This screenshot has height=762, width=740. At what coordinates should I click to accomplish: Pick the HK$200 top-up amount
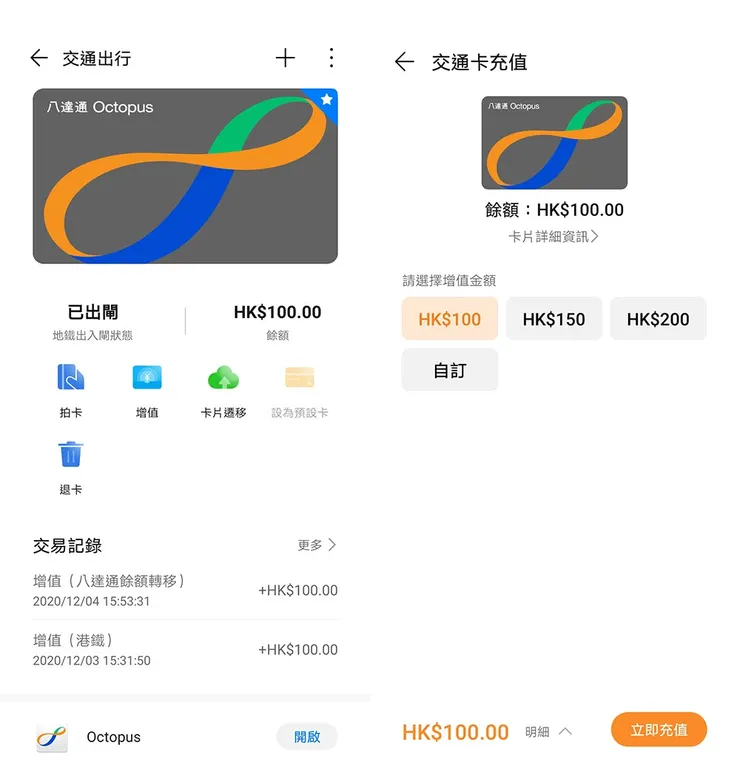tap(658, 318)
